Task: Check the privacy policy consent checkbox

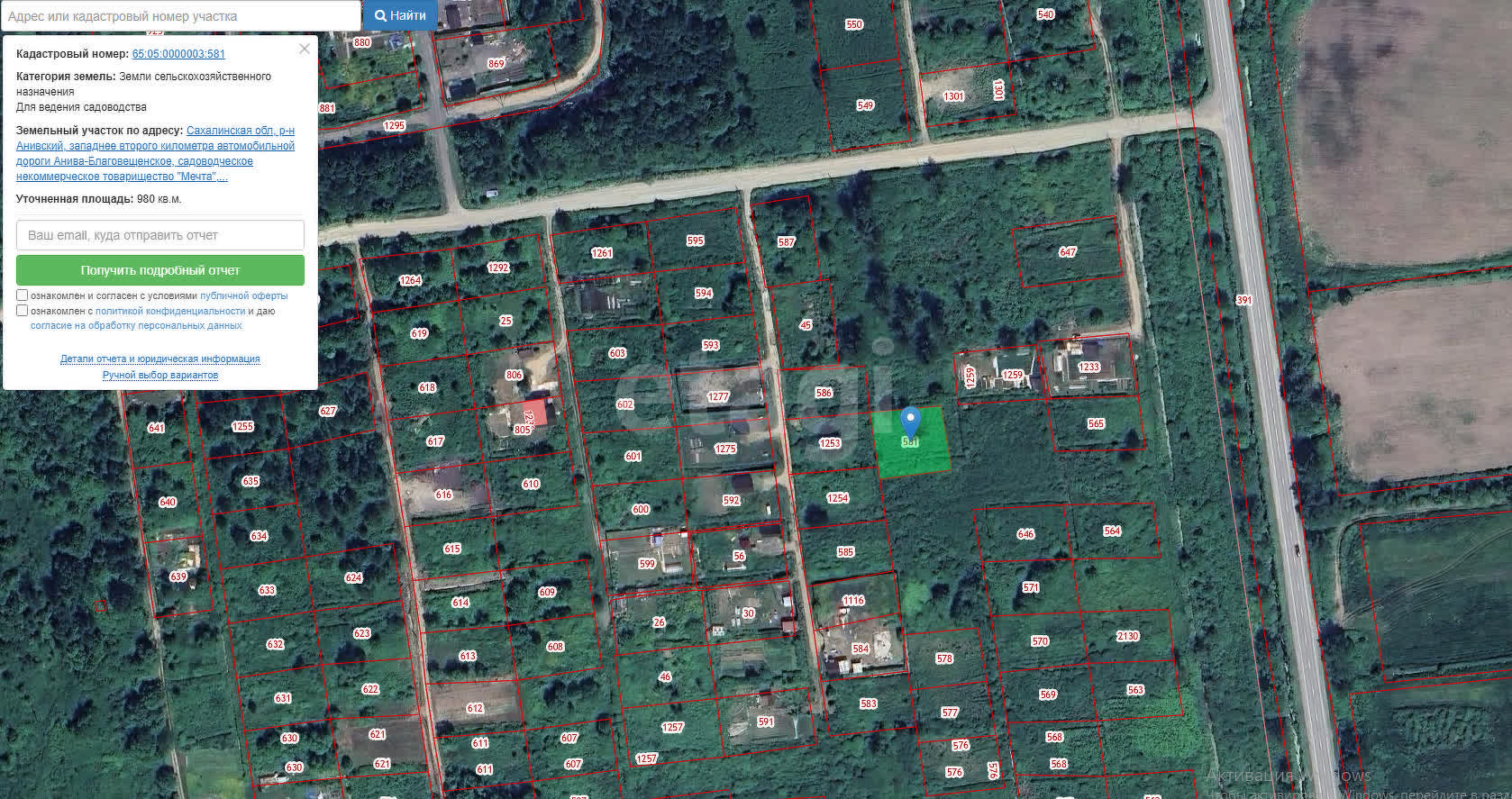Action: coord(23,311)
